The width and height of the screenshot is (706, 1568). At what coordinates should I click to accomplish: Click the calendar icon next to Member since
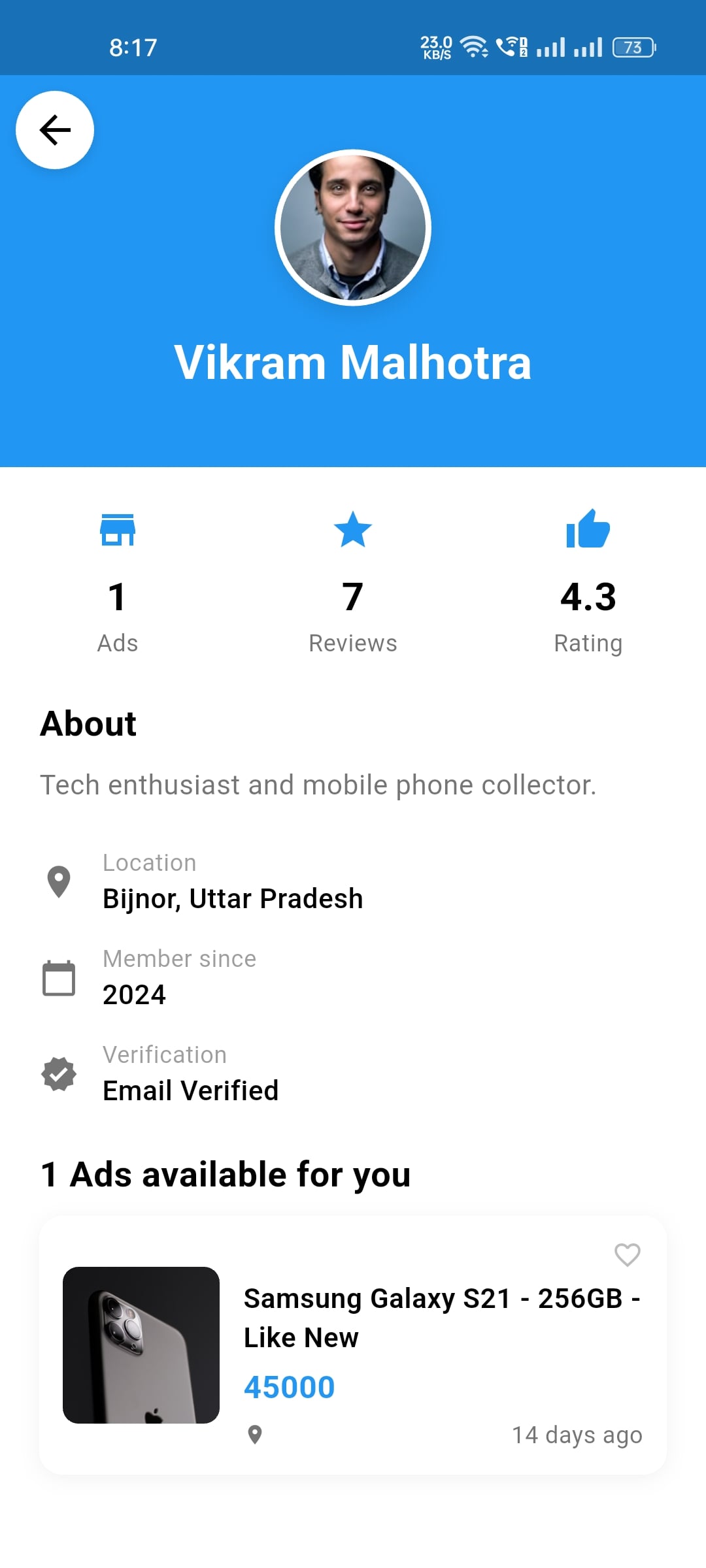pos(59,977)
